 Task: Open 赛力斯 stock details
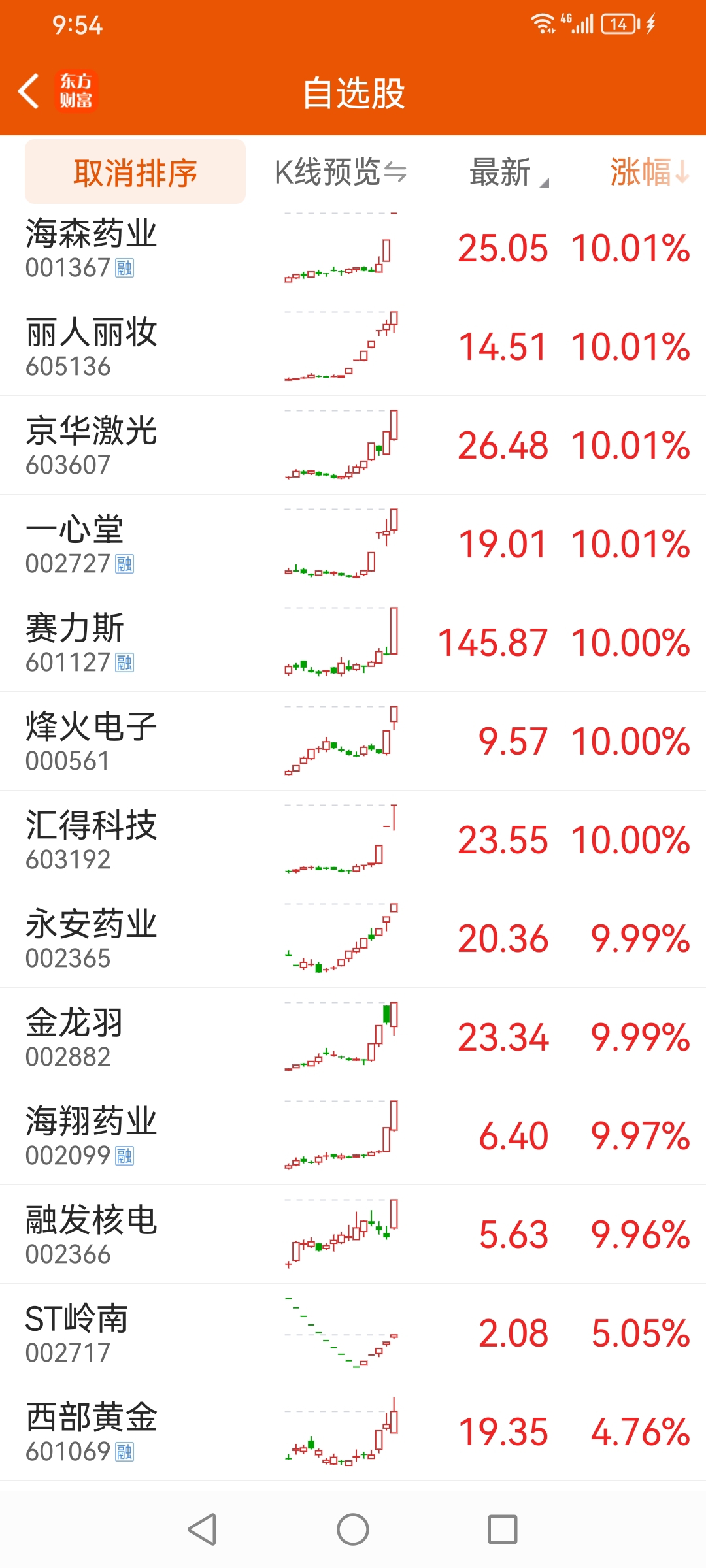(353, 643)
